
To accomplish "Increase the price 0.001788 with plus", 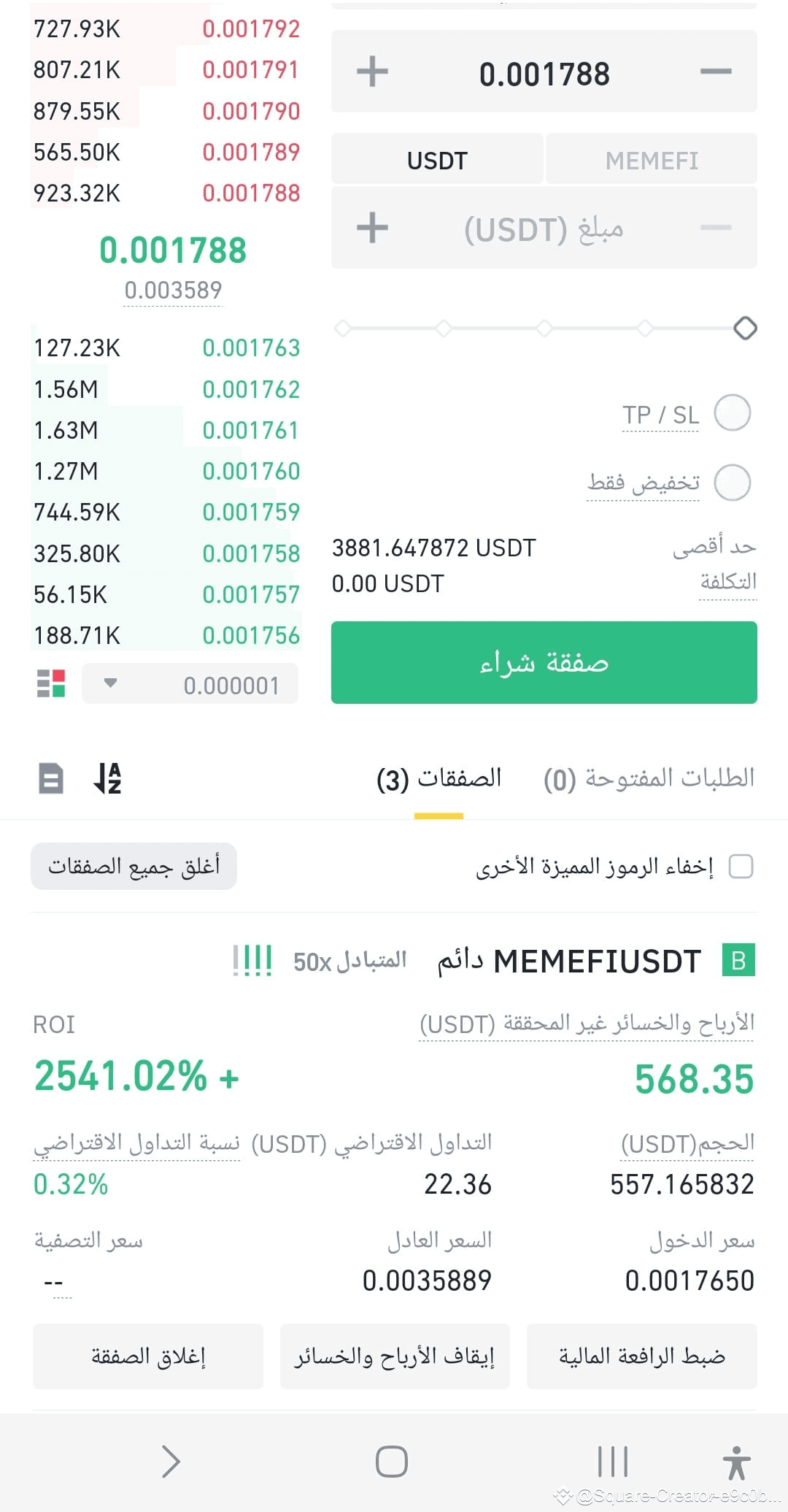I will tap(372, 72).
